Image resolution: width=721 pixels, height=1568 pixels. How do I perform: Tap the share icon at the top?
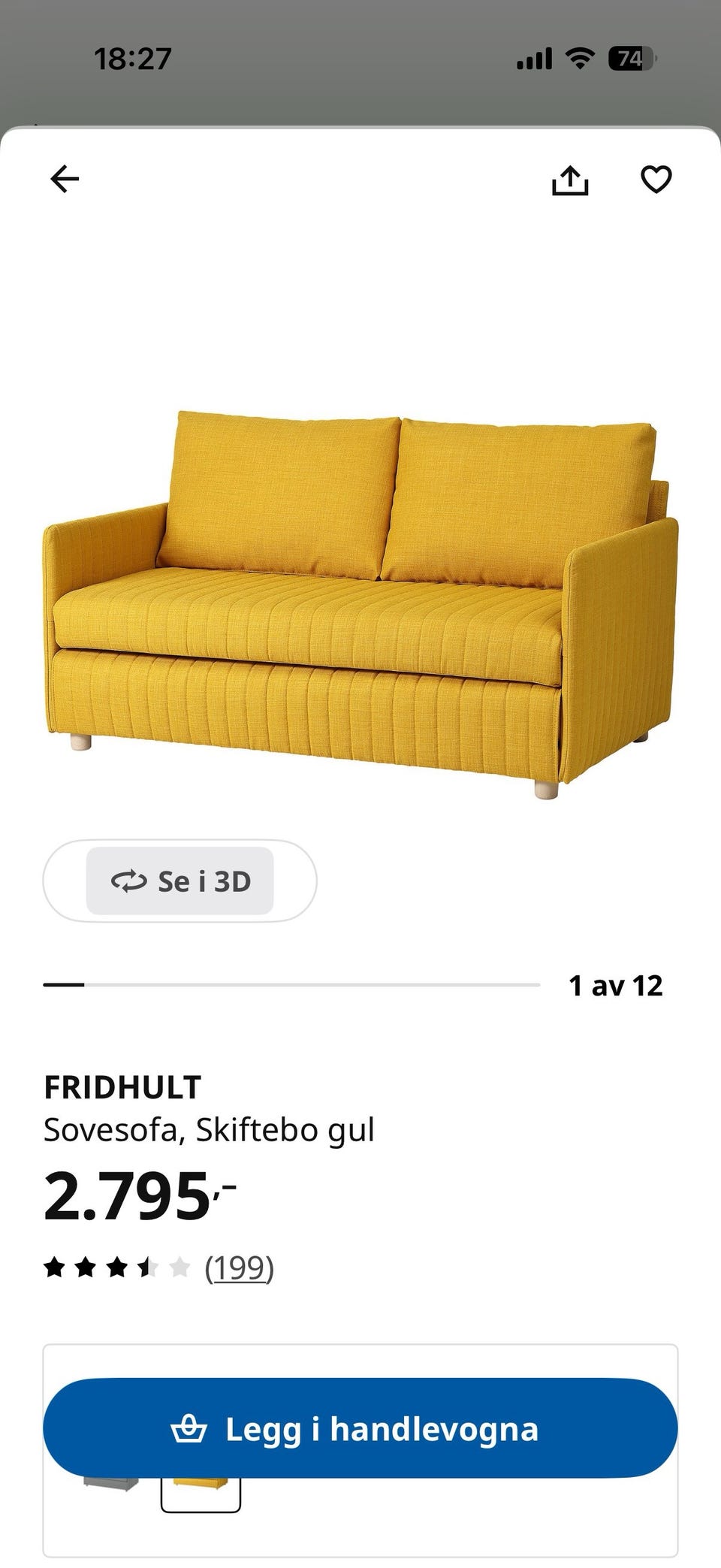[572, 179]
